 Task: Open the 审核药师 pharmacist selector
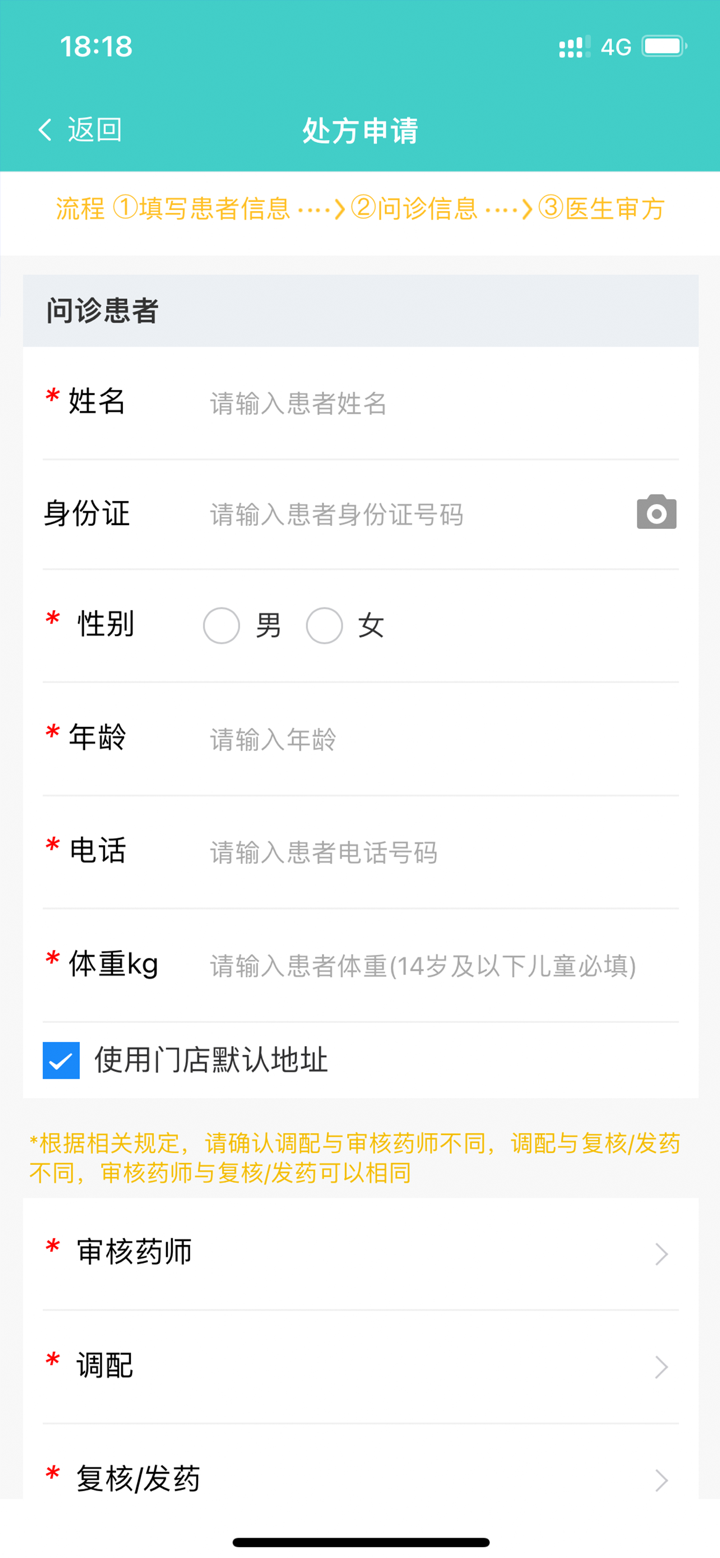[x=360, y=1253]
